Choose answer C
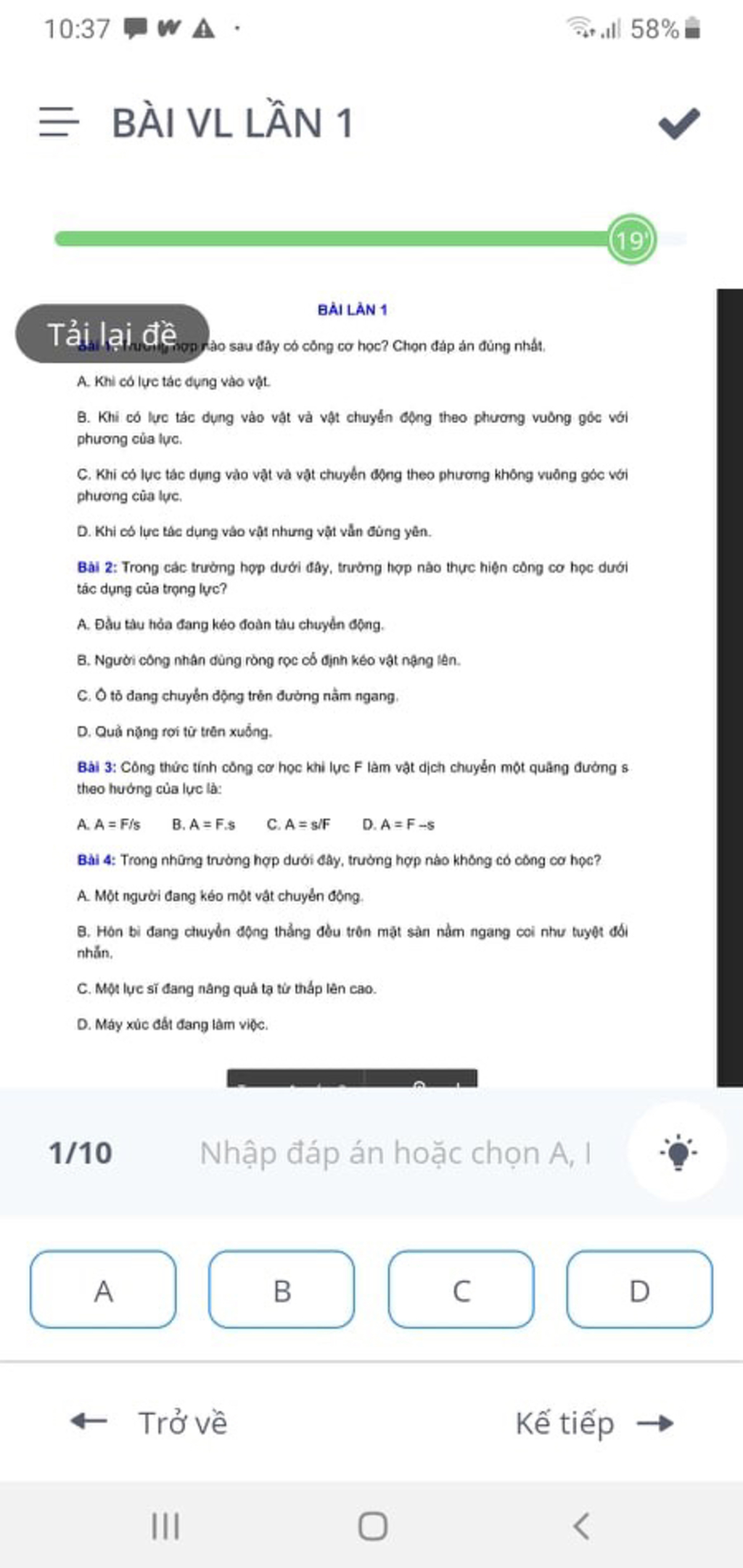This screenshot has width=743, height=1568. point(461,1291)
